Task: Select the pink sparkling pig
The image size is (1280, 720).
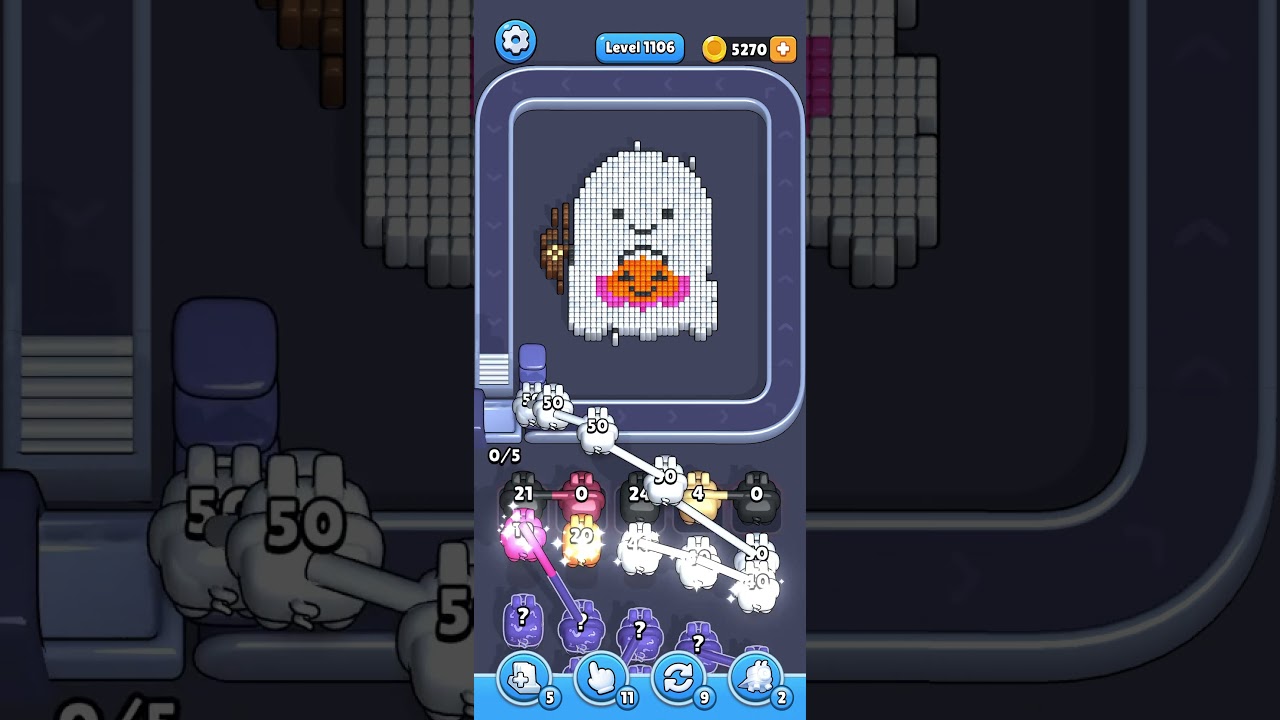Action: click(x=521, y=538)
